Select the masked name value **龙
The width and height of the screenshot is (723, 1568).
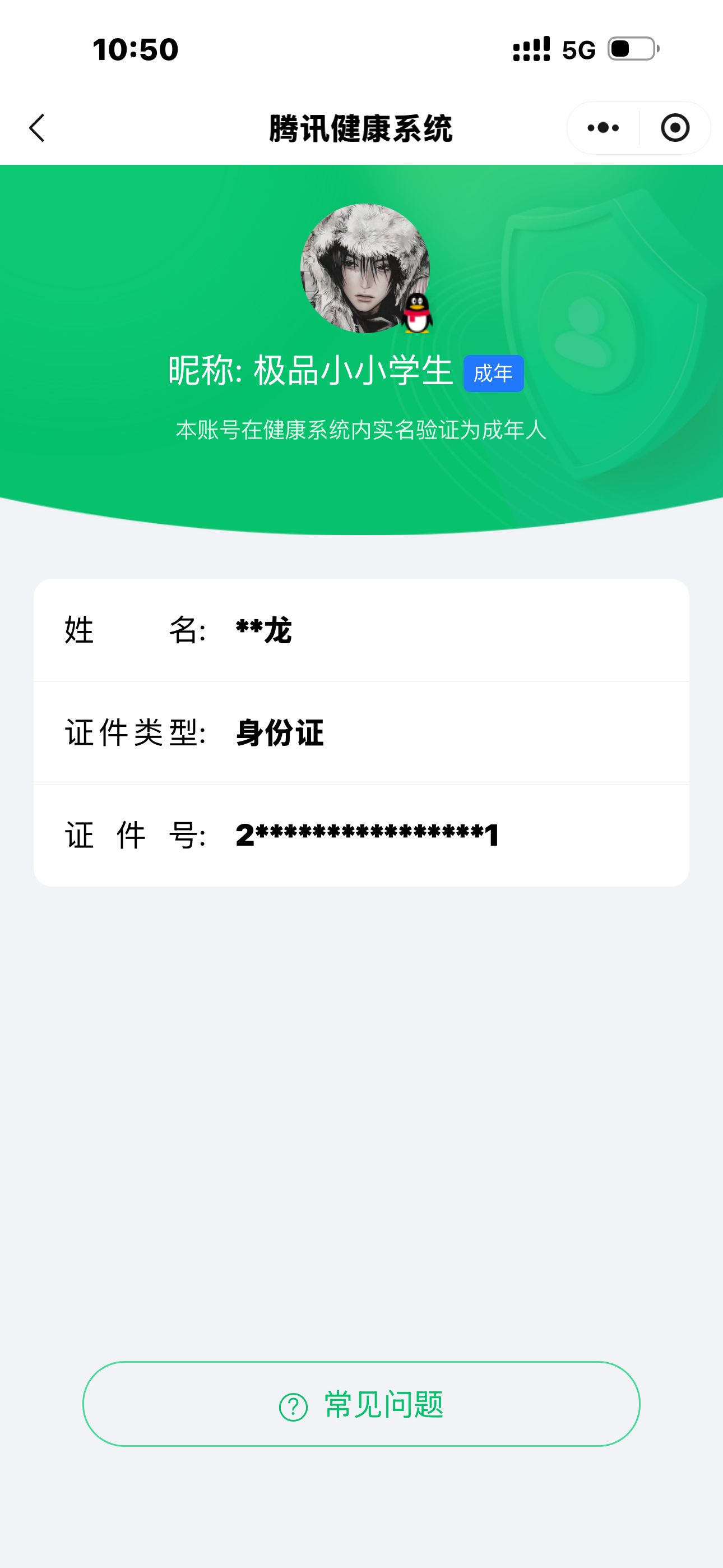263,630
